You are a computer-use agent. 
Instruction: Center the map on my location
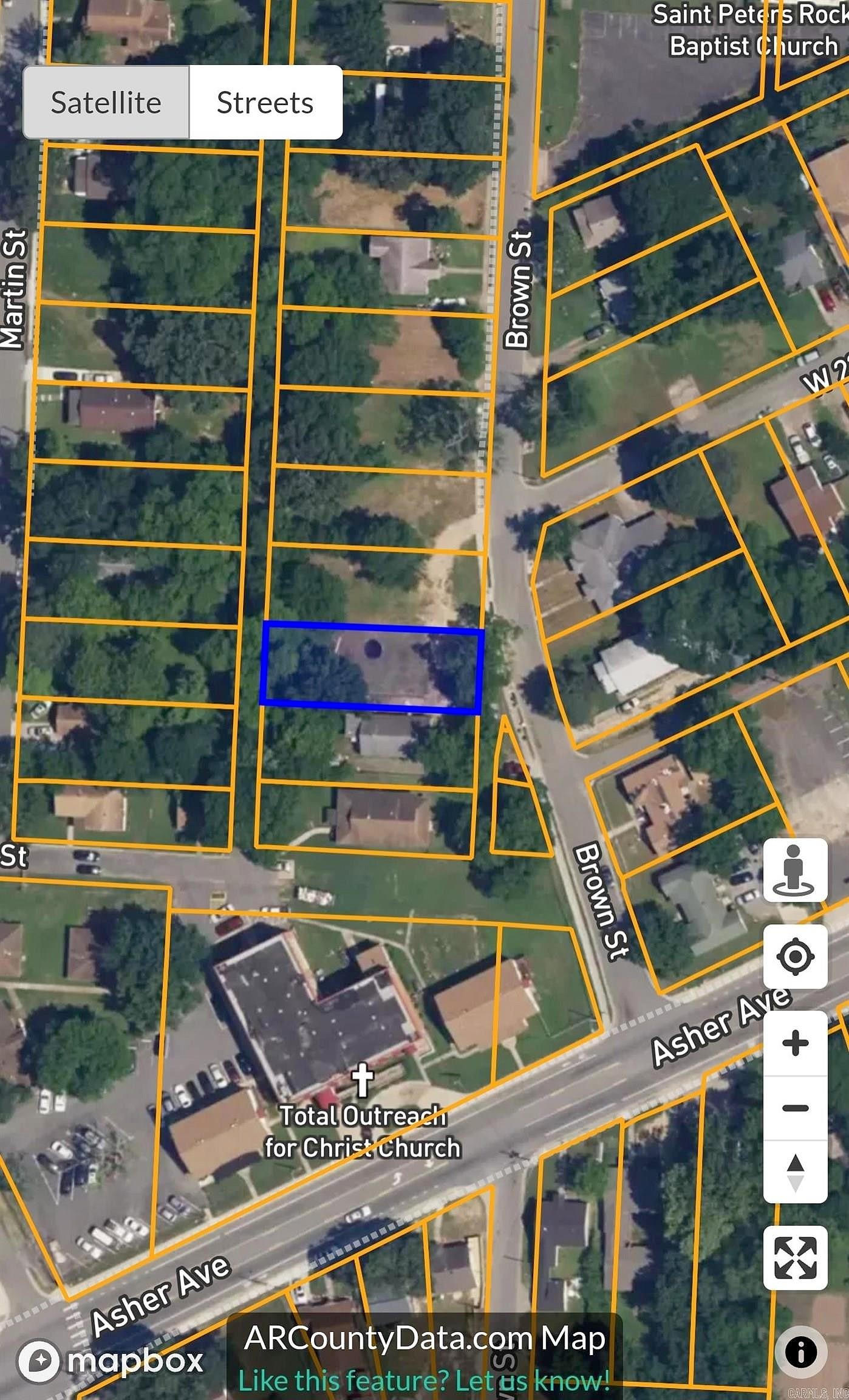tap(795, 956)
